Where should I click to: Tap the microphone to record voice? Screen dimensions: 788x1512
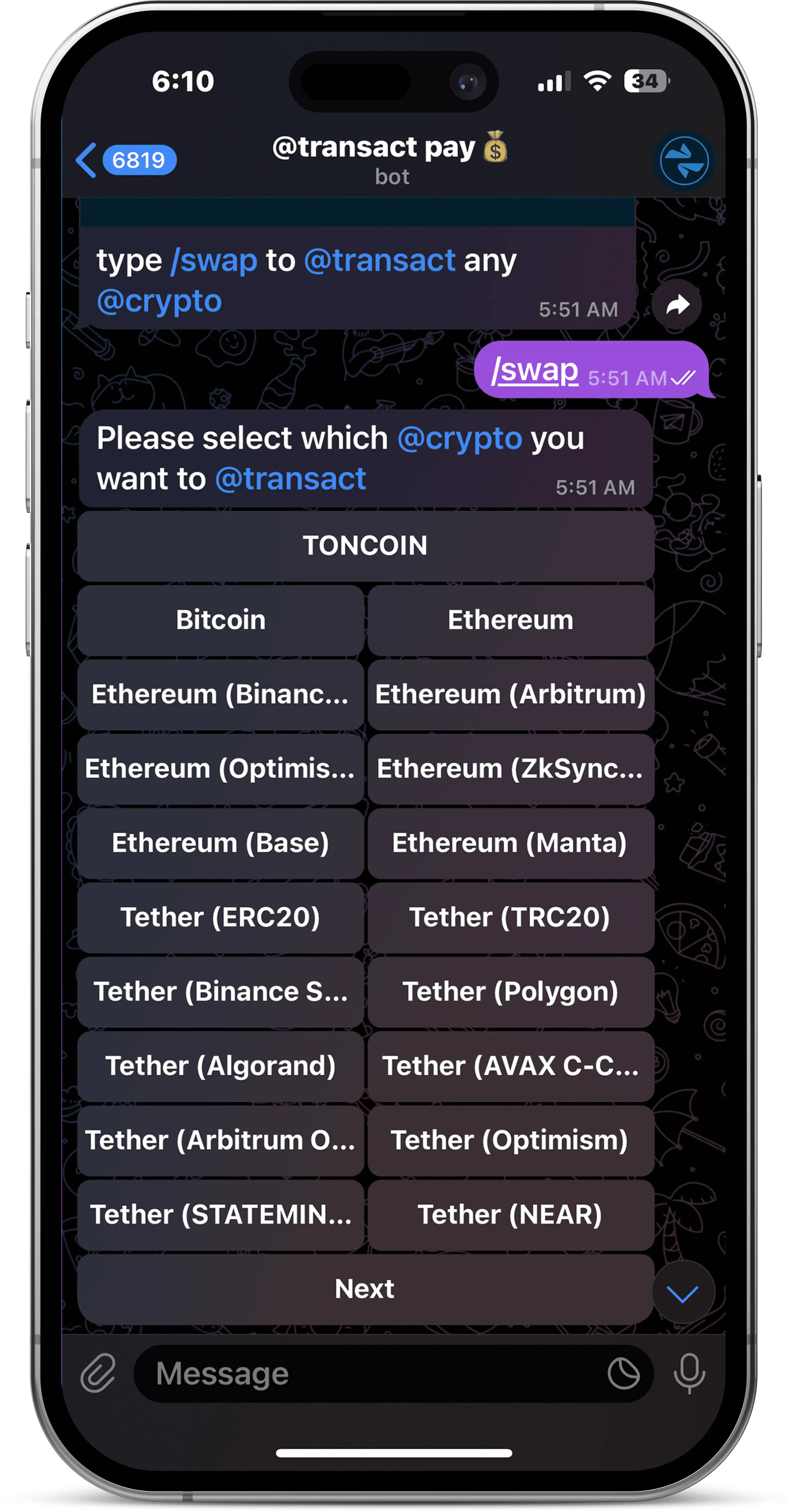pyautogui.click(x=690, y=1373)
